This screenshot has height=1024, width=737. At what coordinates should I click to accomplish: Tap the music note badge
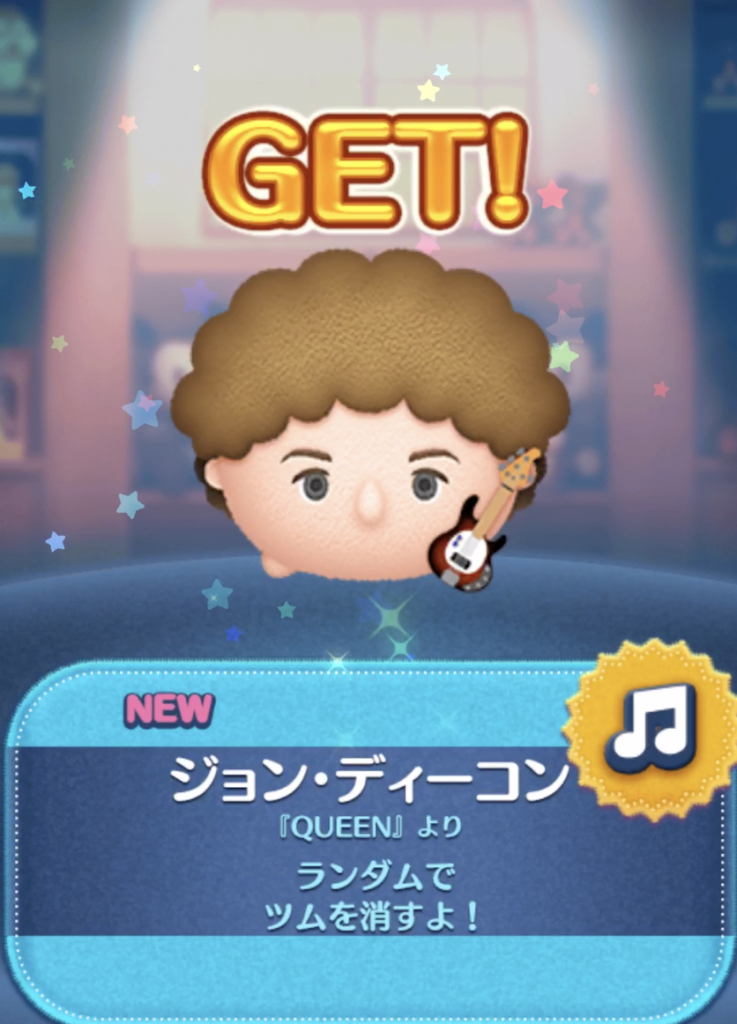coord(652,729)
